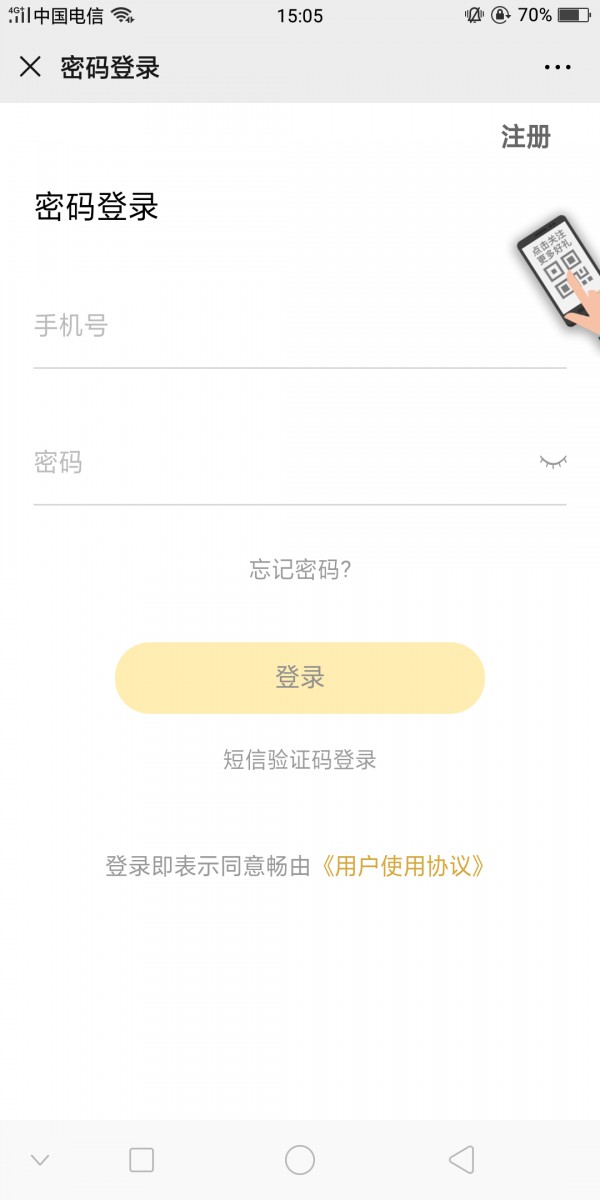This screenshot has width=600, height=1200.
Task: Switch to 短信验证码登录
Action: click(300, 760)
